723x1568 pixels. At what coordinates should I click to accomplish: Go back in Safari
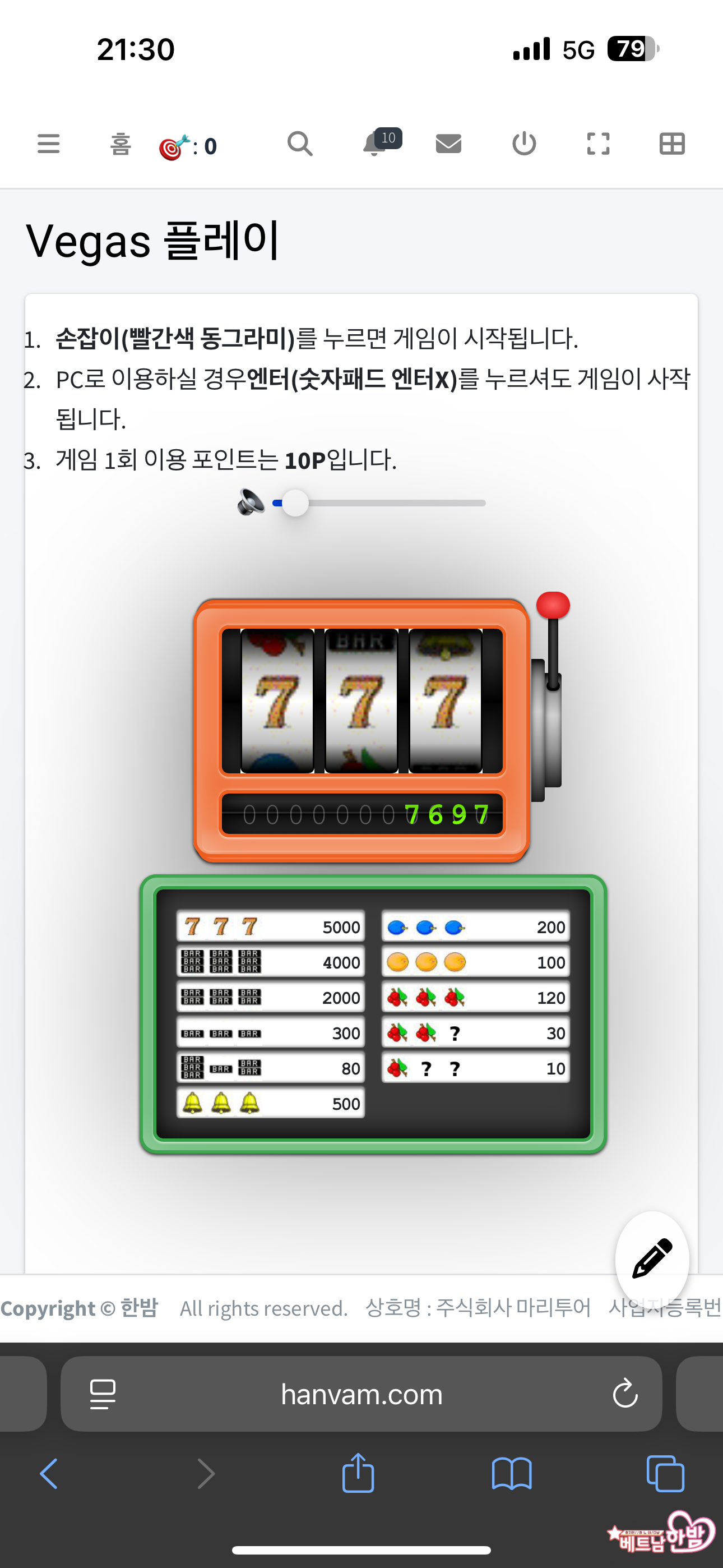(x=49, y=1474)
